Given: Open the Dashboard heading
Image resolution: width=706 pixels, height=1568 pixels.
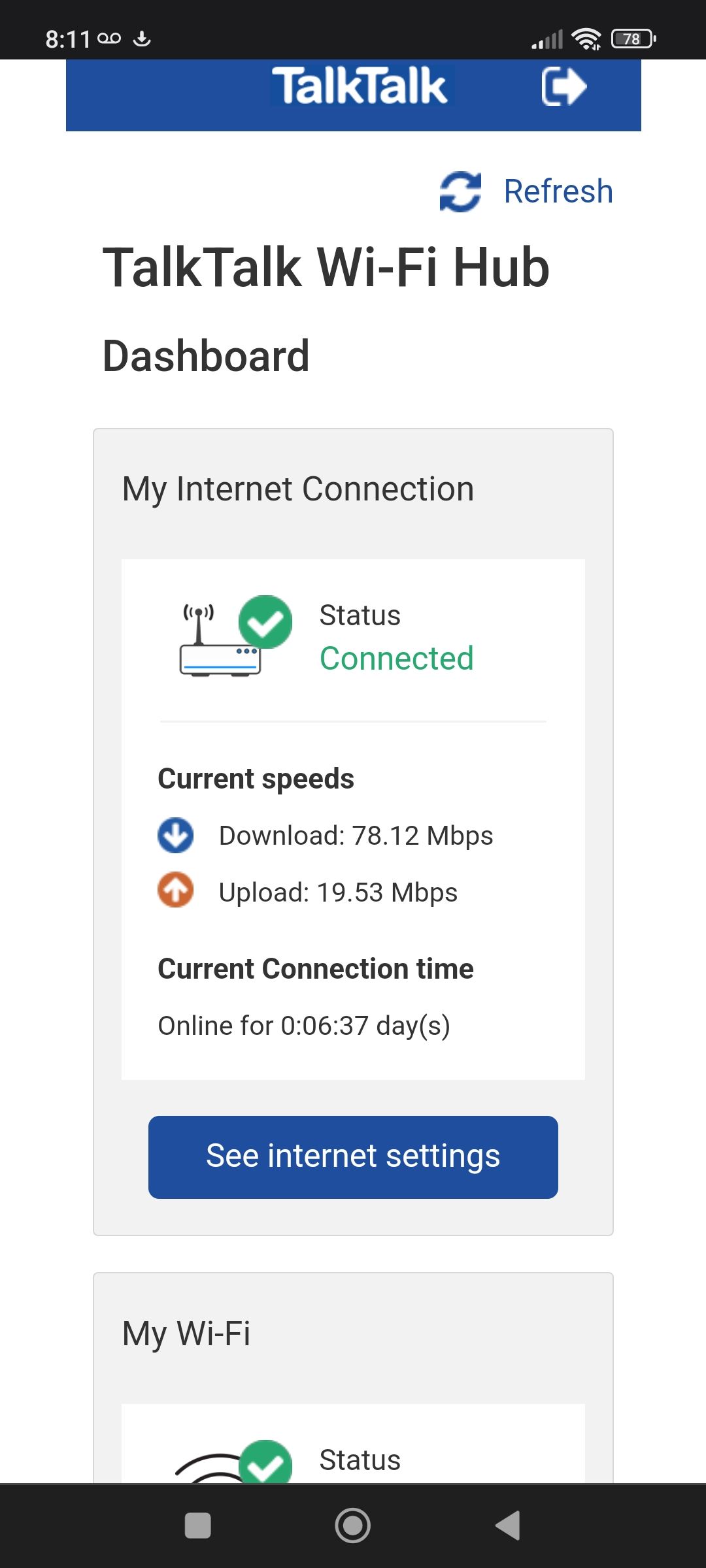Looking at the screenshot, I should click(x=206, y=357).
